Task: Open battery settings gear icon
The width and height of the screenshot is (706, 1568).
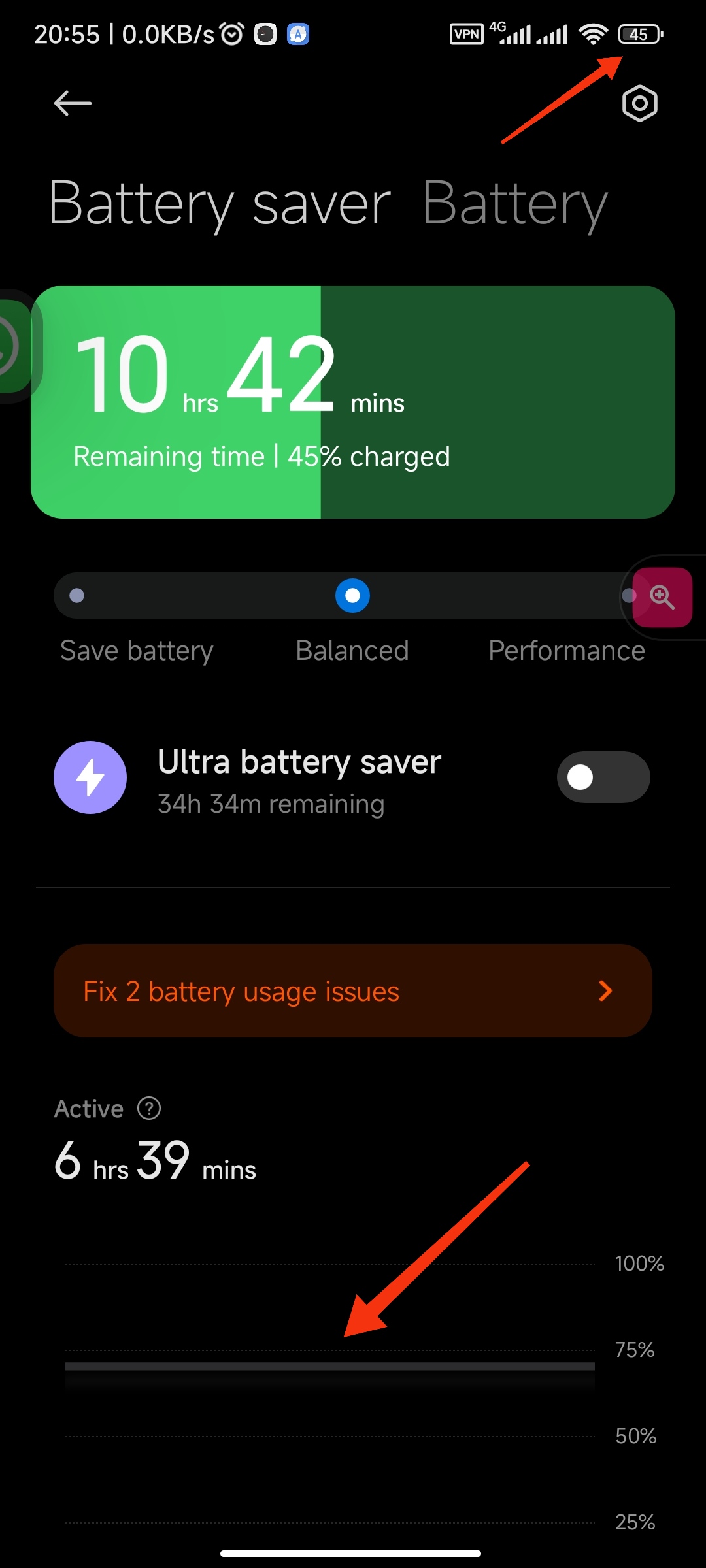Action: (x=639, y=103)
